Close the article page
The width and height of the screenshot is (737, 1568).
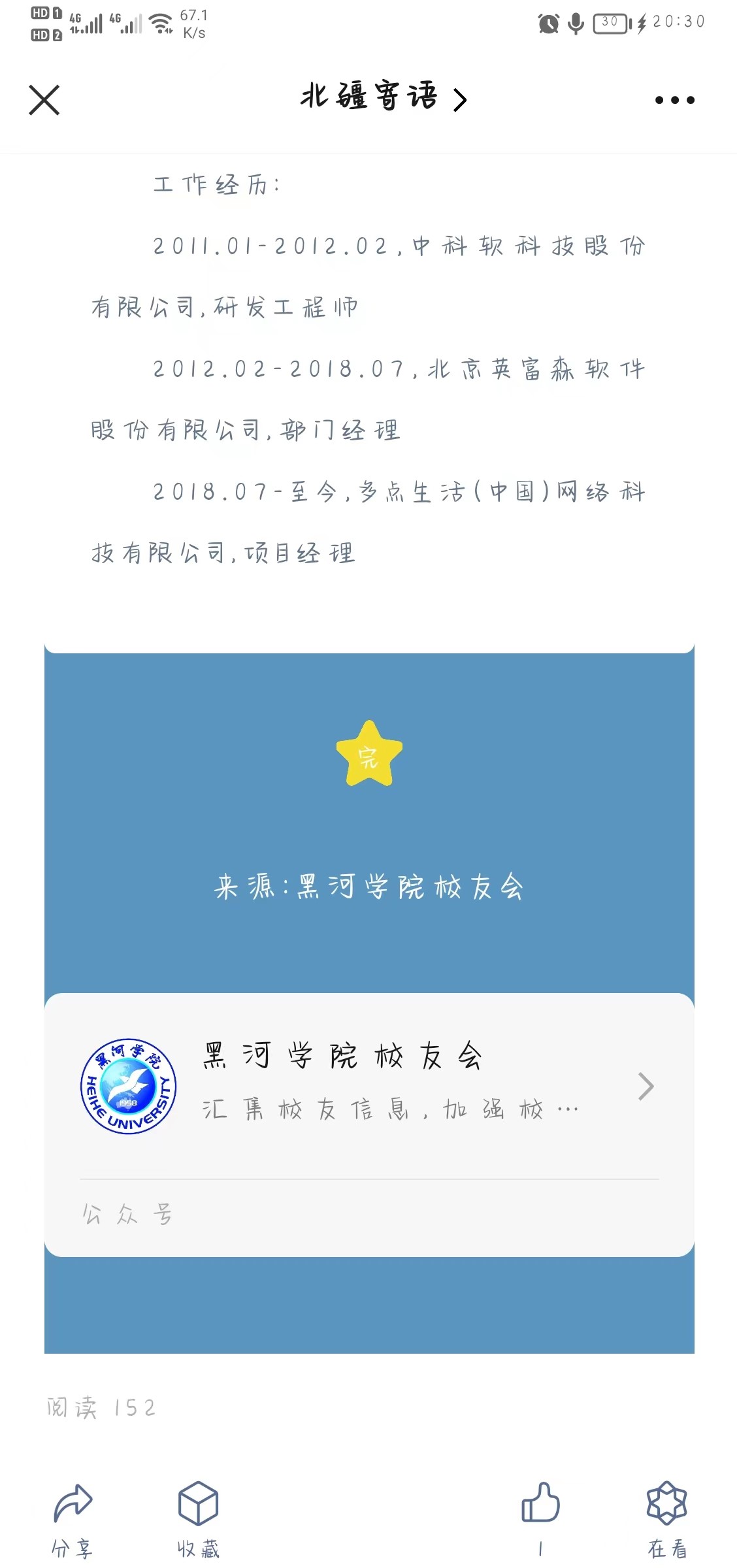point(44,100)
